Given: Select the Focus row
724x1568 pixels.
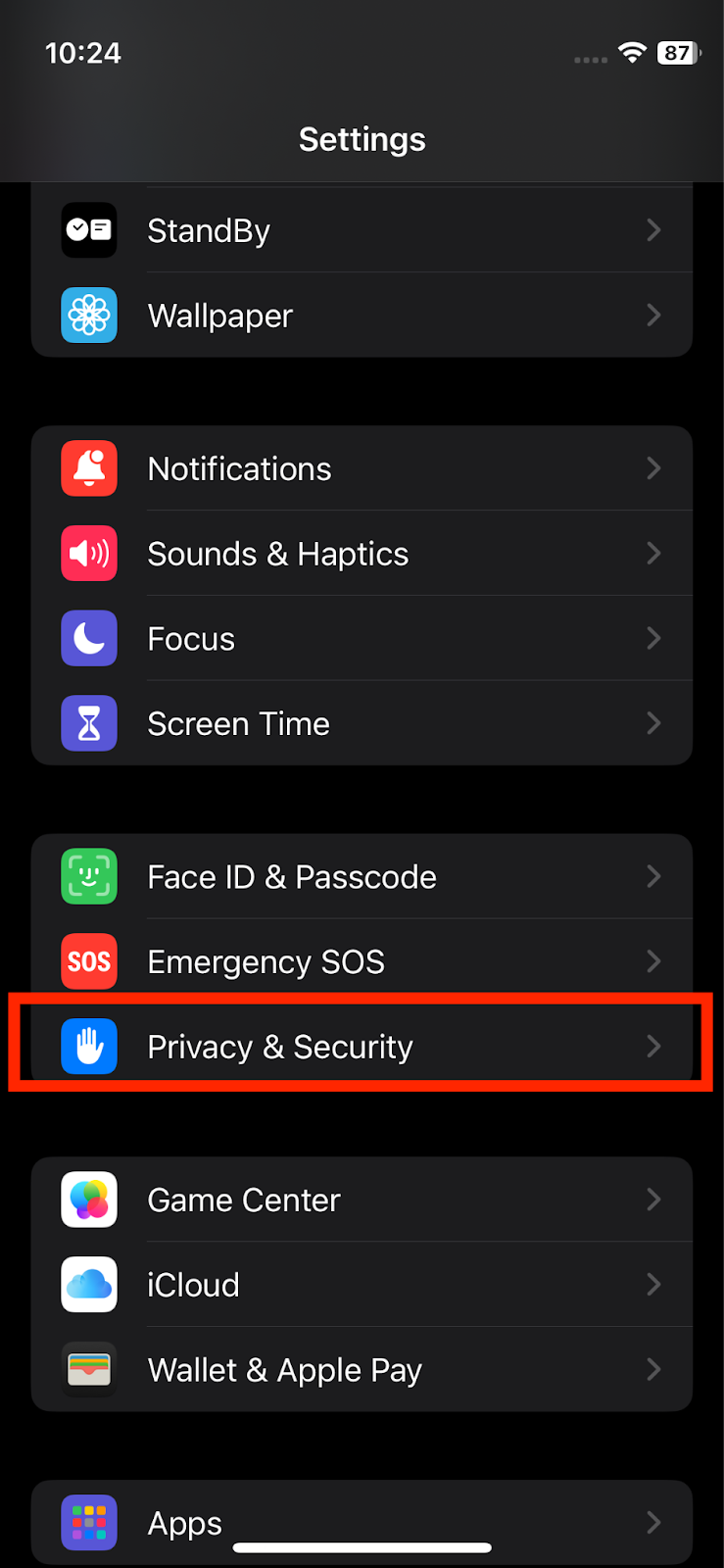Looking at the screenshot, I should coord(362,639).
